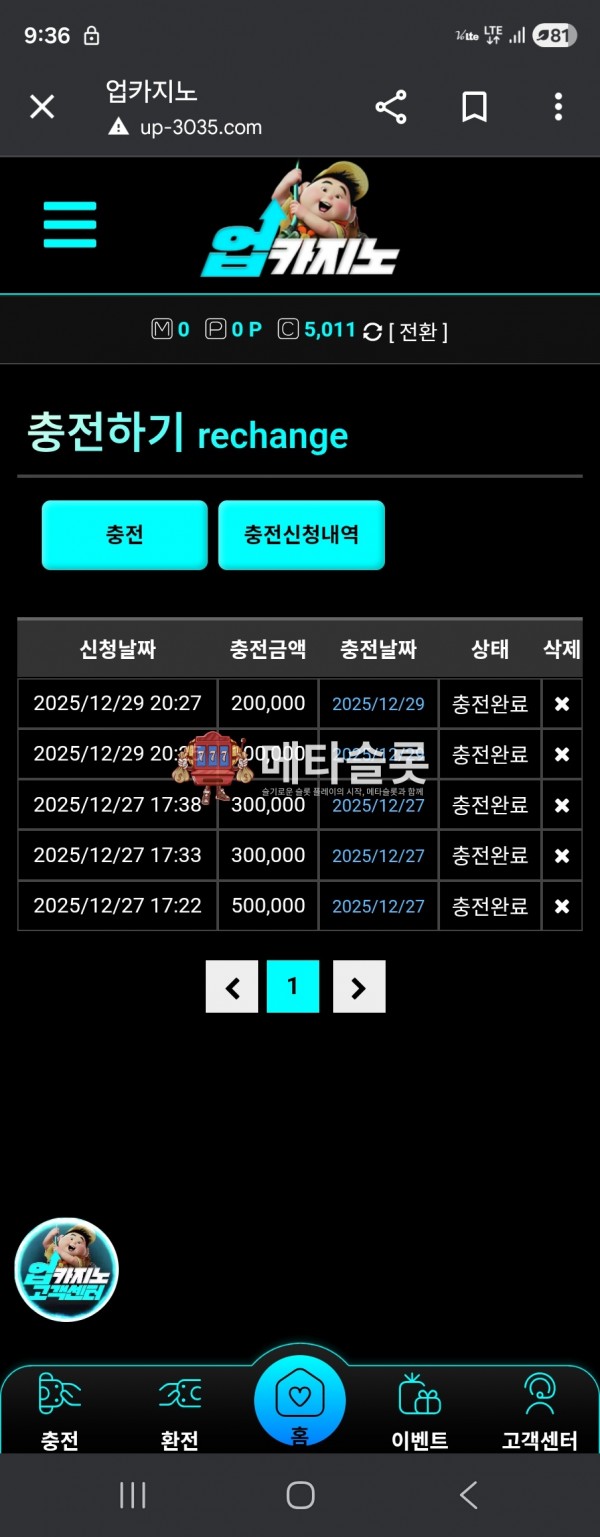Open 고객센터 in bottom navigation
Viewport: 600px width, 1537px height.
coord(540,1411)
